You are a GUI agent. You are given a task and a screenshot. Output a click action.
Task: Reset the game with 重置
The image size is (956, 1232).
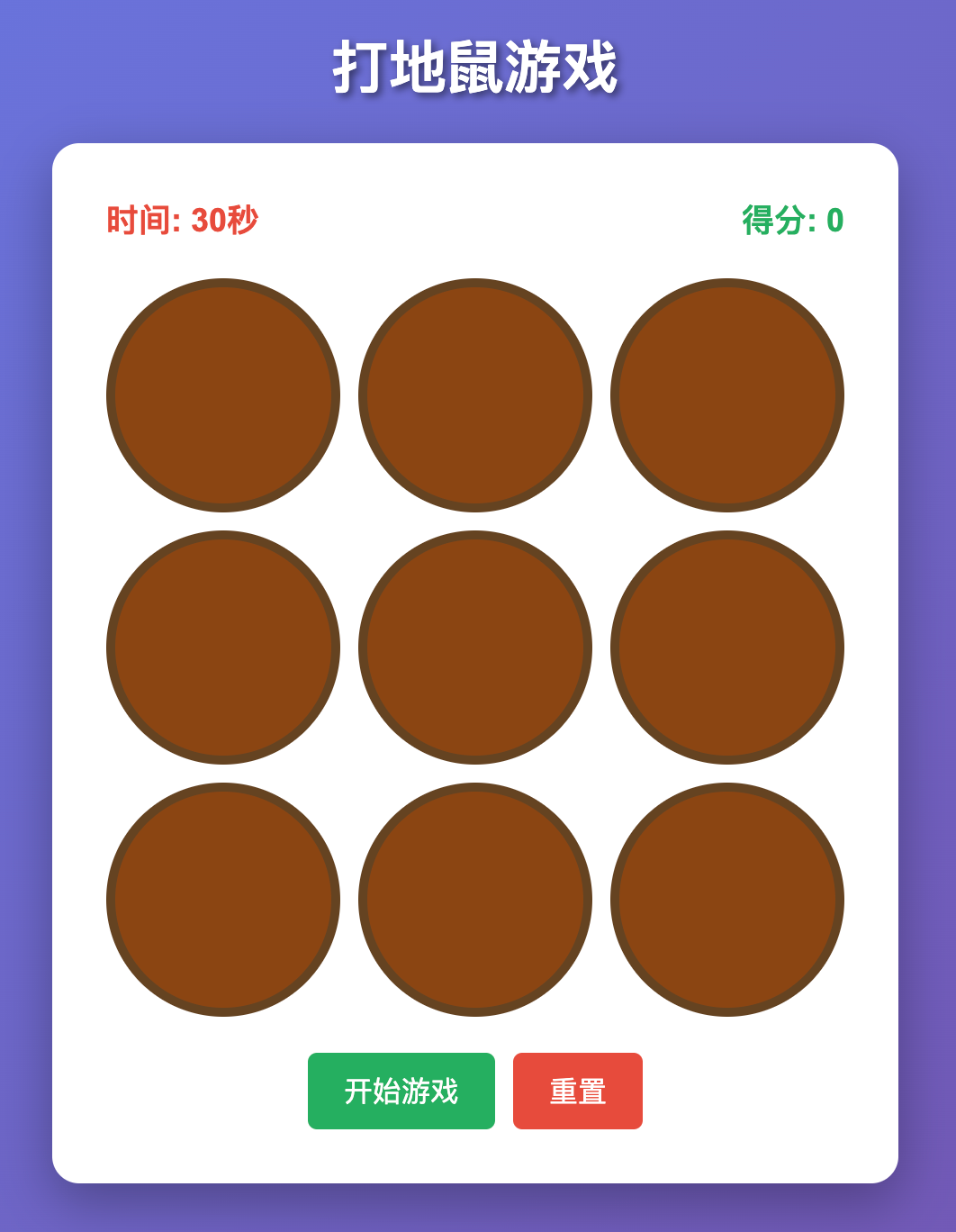(577, 1091)
